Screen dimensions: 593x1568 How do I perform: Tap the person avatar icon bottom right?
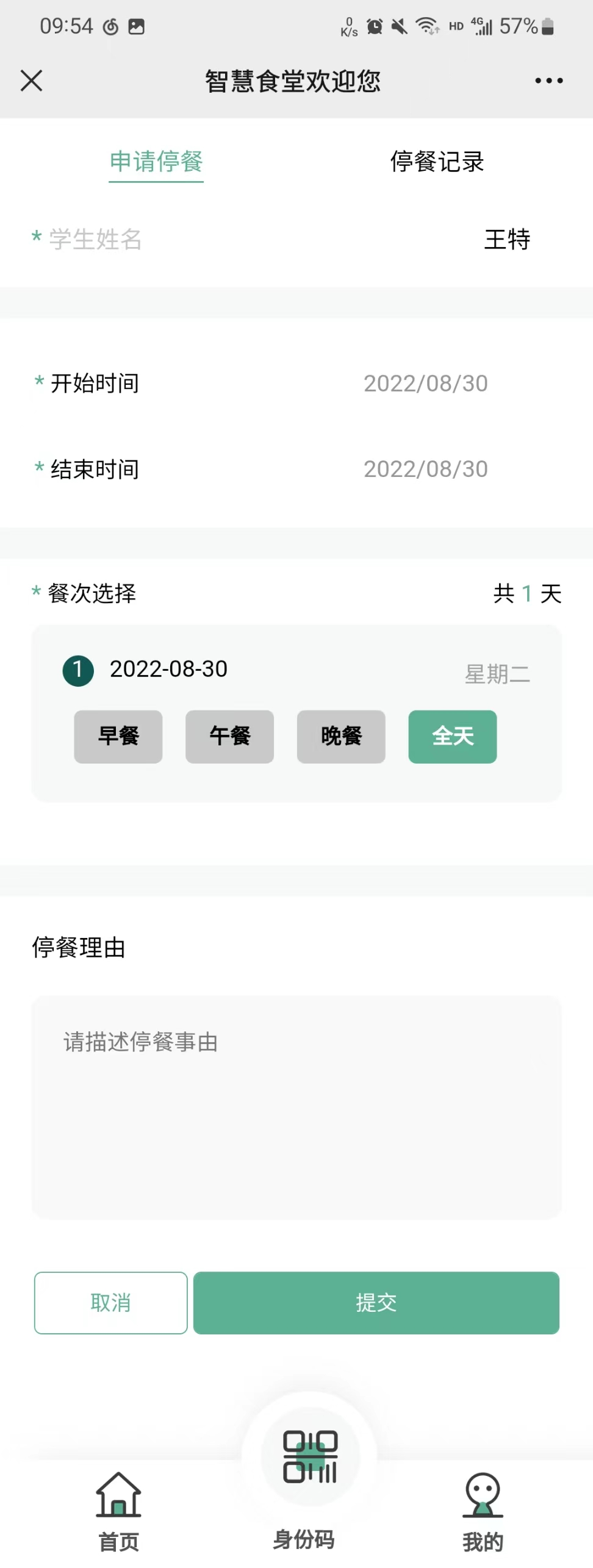(x=481, y=1493)
